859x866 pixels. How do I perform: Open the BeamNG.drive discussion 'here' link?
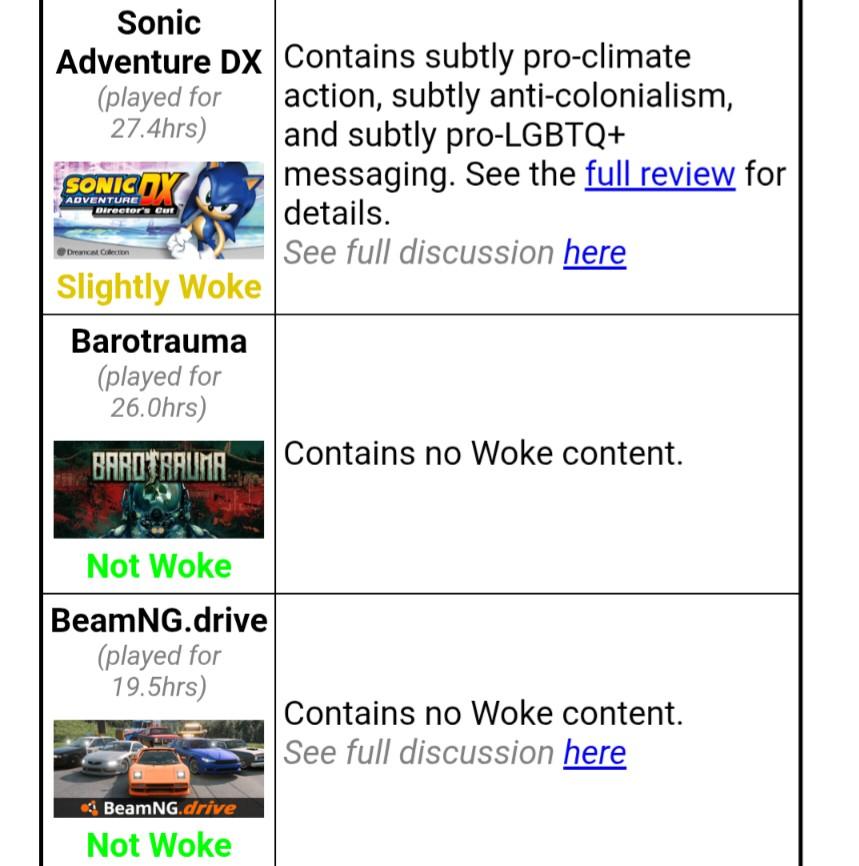tap(594, 752)
